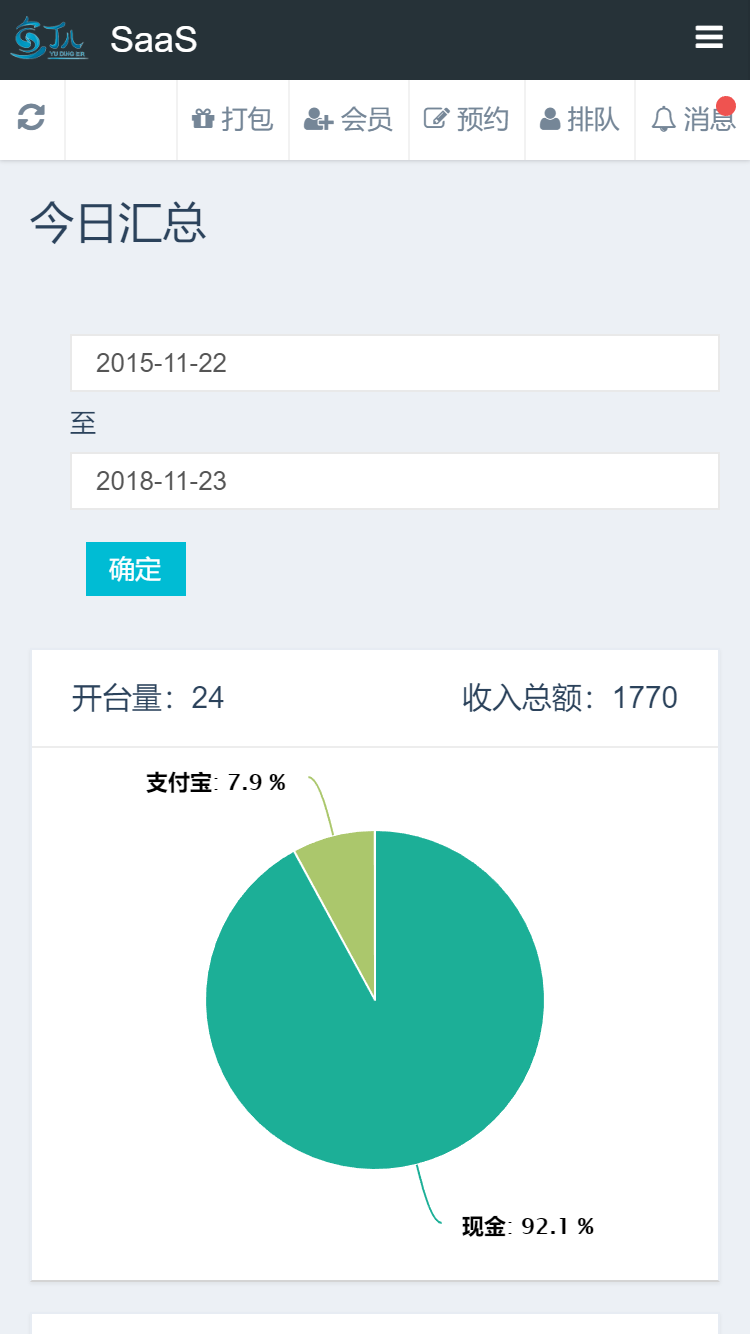This screenshot has height=1334, width=750.
Task: Open the 会员 member section
Action: pos(348,120)
